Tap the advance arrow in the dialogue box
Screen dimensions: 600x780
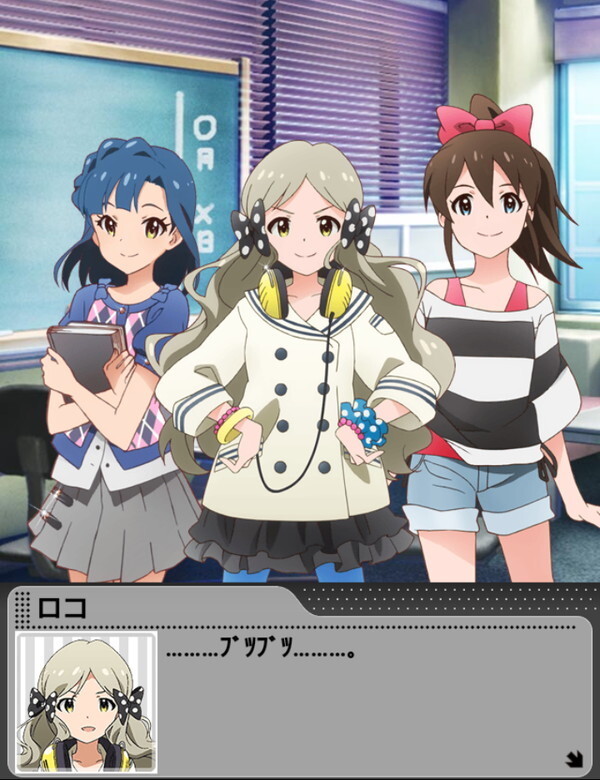tap(574, 758)
